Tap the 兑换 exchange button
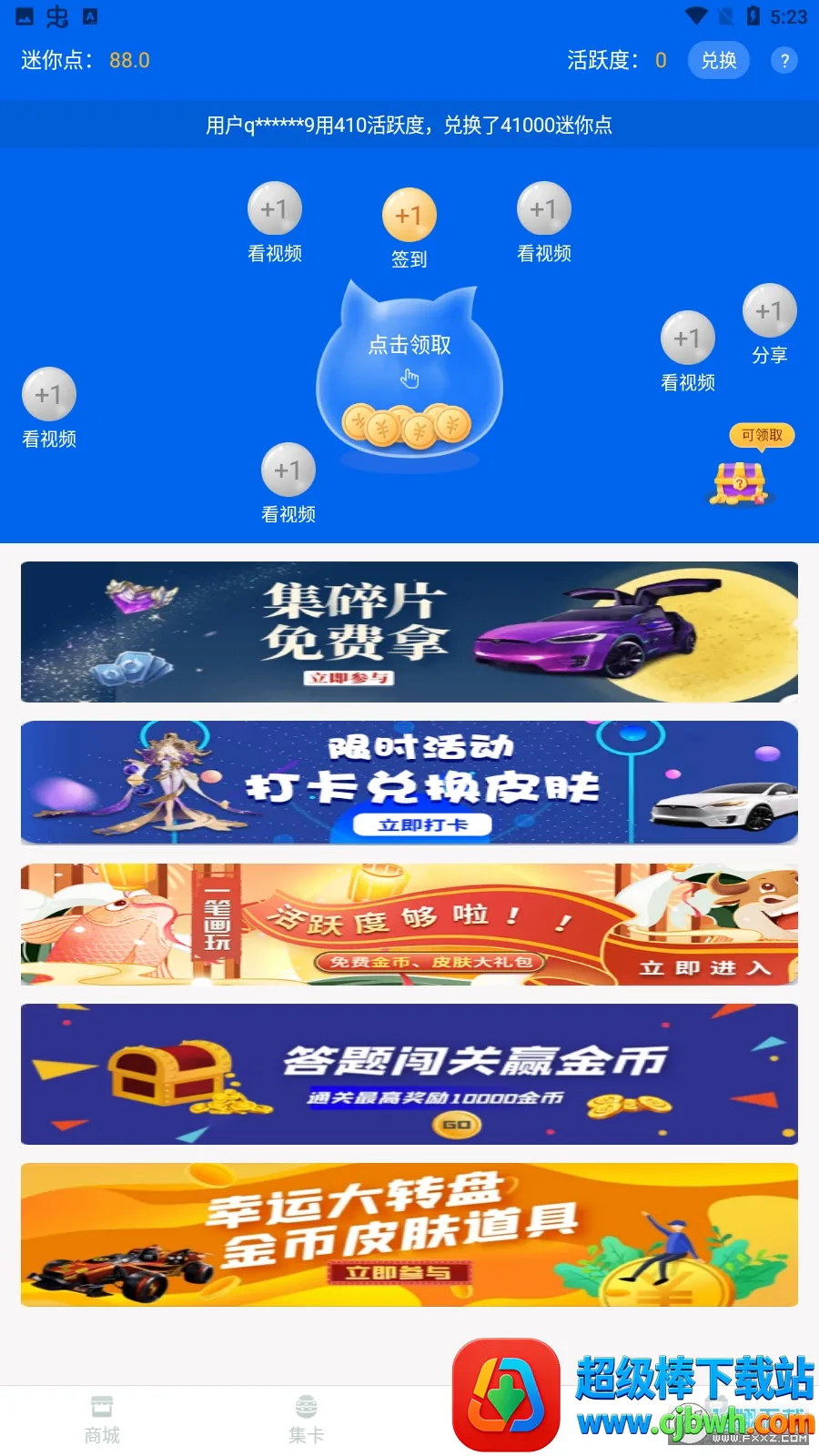The image size is (819, 1456). 718,61
